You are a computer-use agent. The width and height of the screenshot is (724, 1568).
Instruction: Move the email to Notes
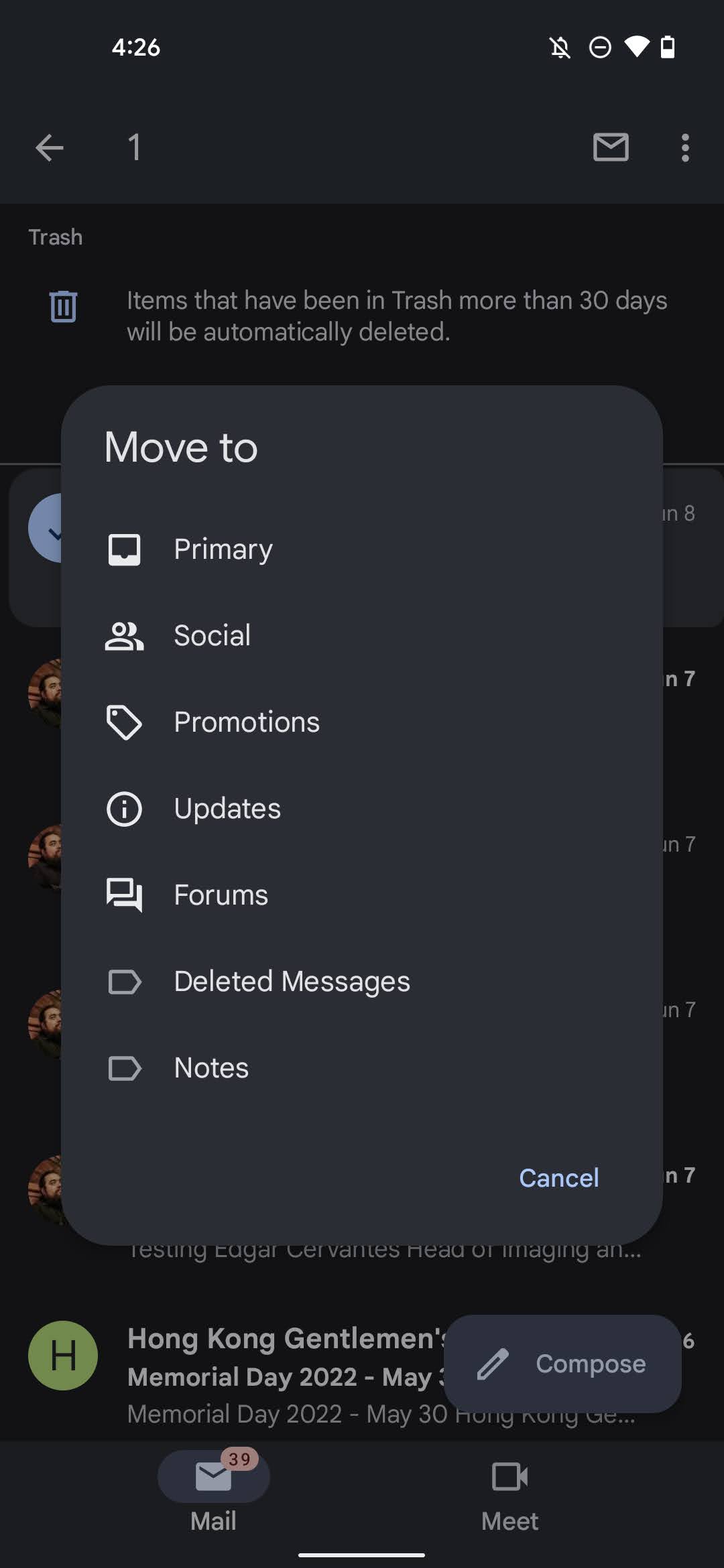coord(211,1068)
